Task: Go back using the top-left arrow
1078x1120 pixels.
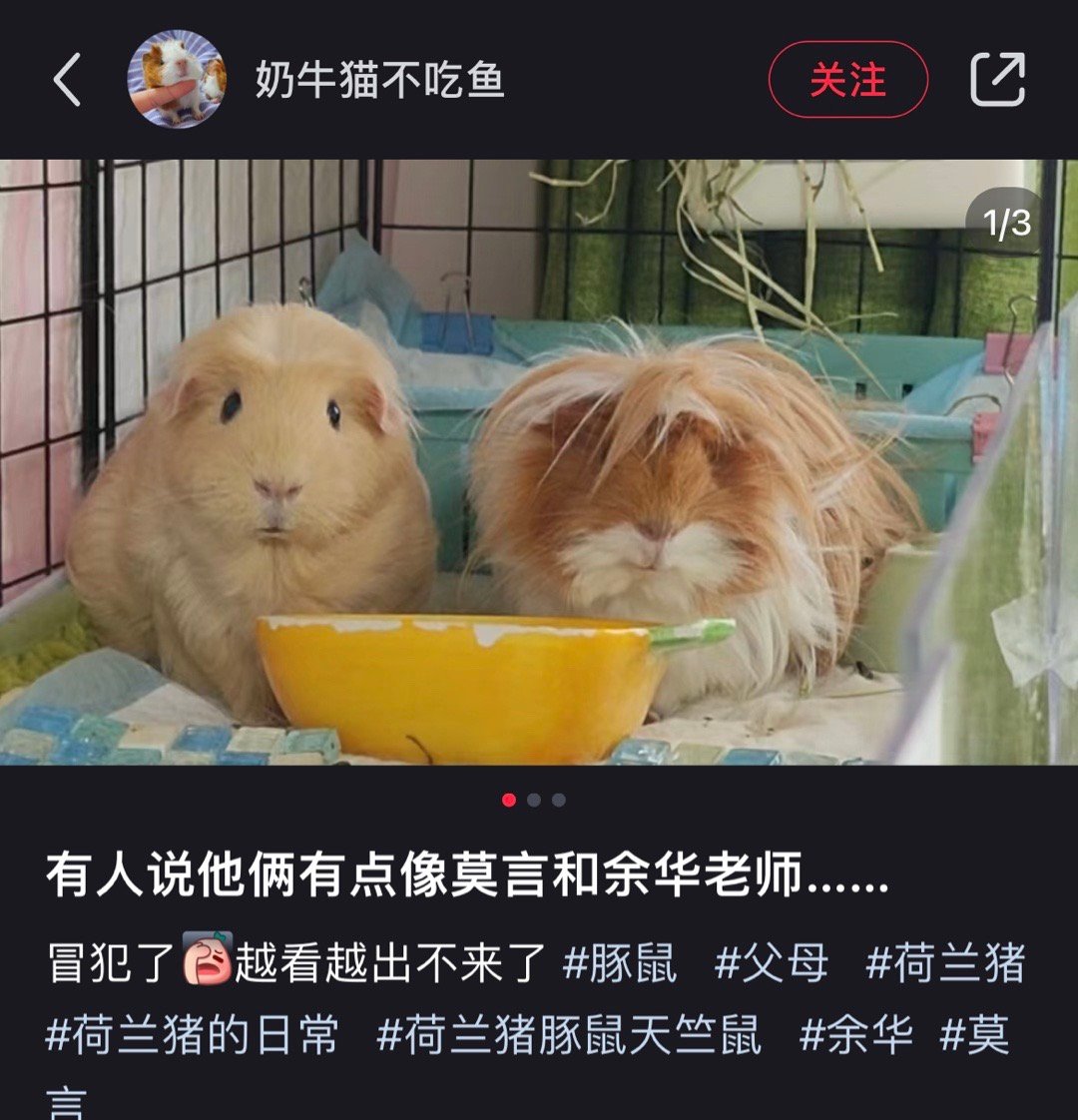Action: pos(67,80)
